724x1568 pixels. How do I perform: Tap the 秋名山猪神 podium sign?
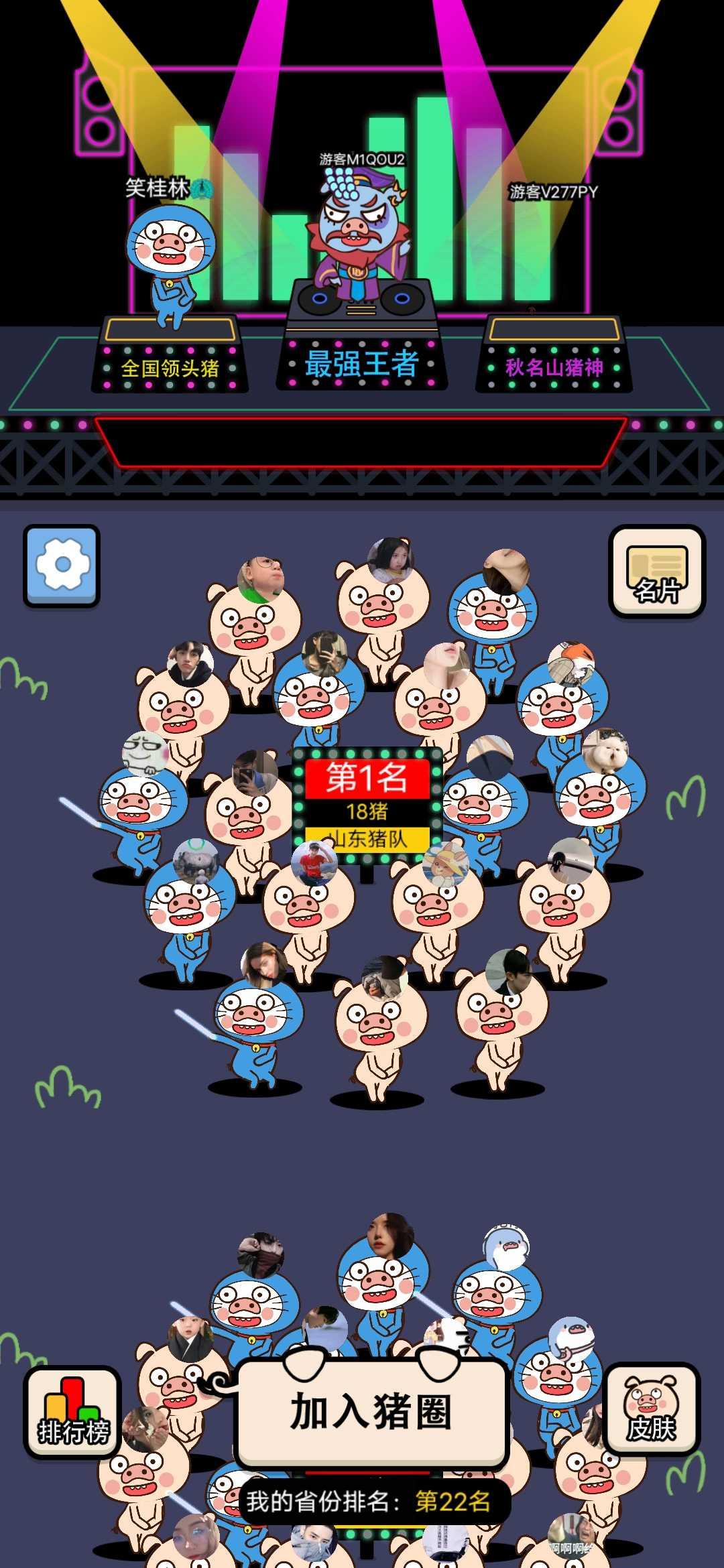pos(554,367)
